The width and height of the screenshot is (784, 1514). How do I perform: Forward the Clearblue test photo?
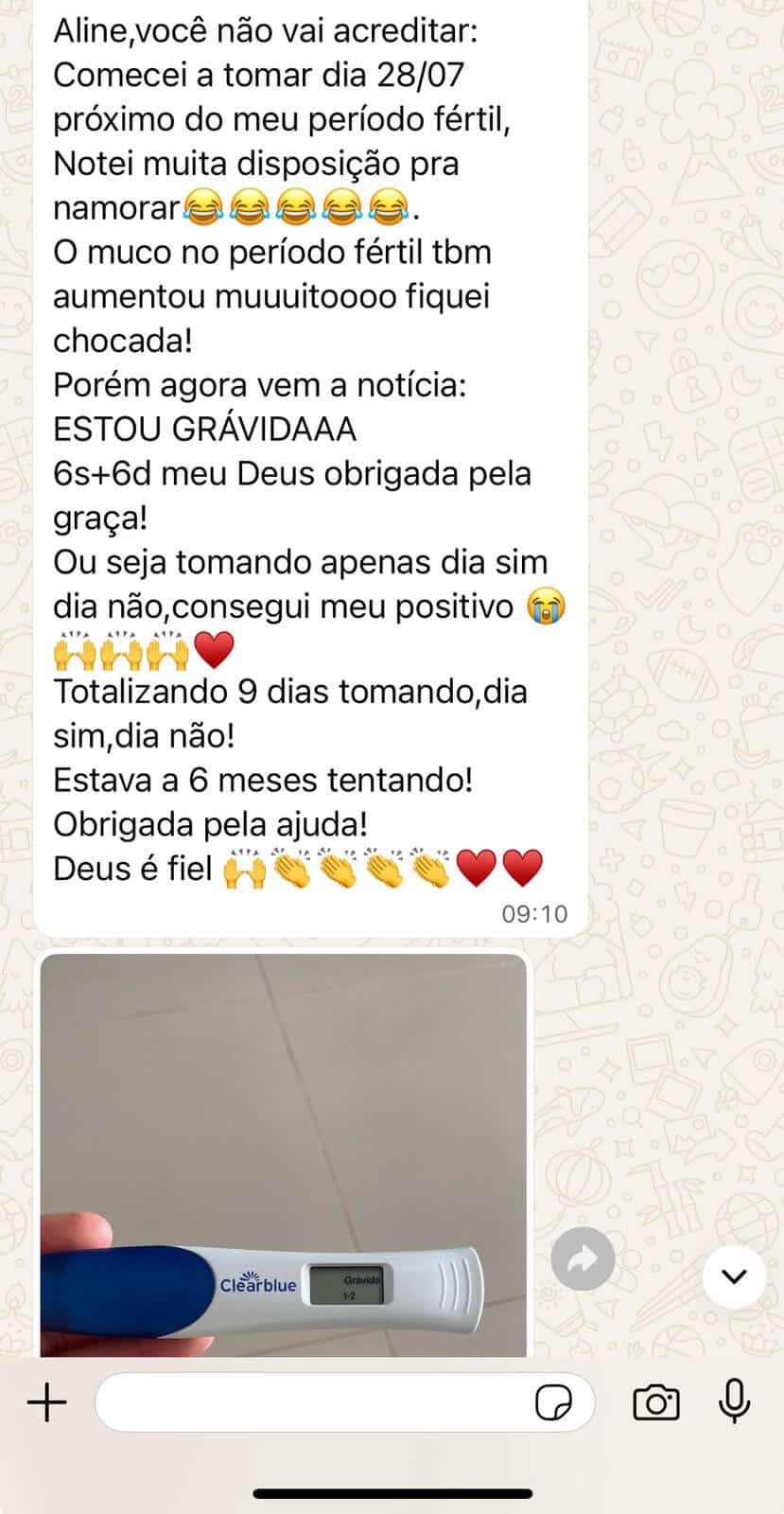coord(583,1259)
